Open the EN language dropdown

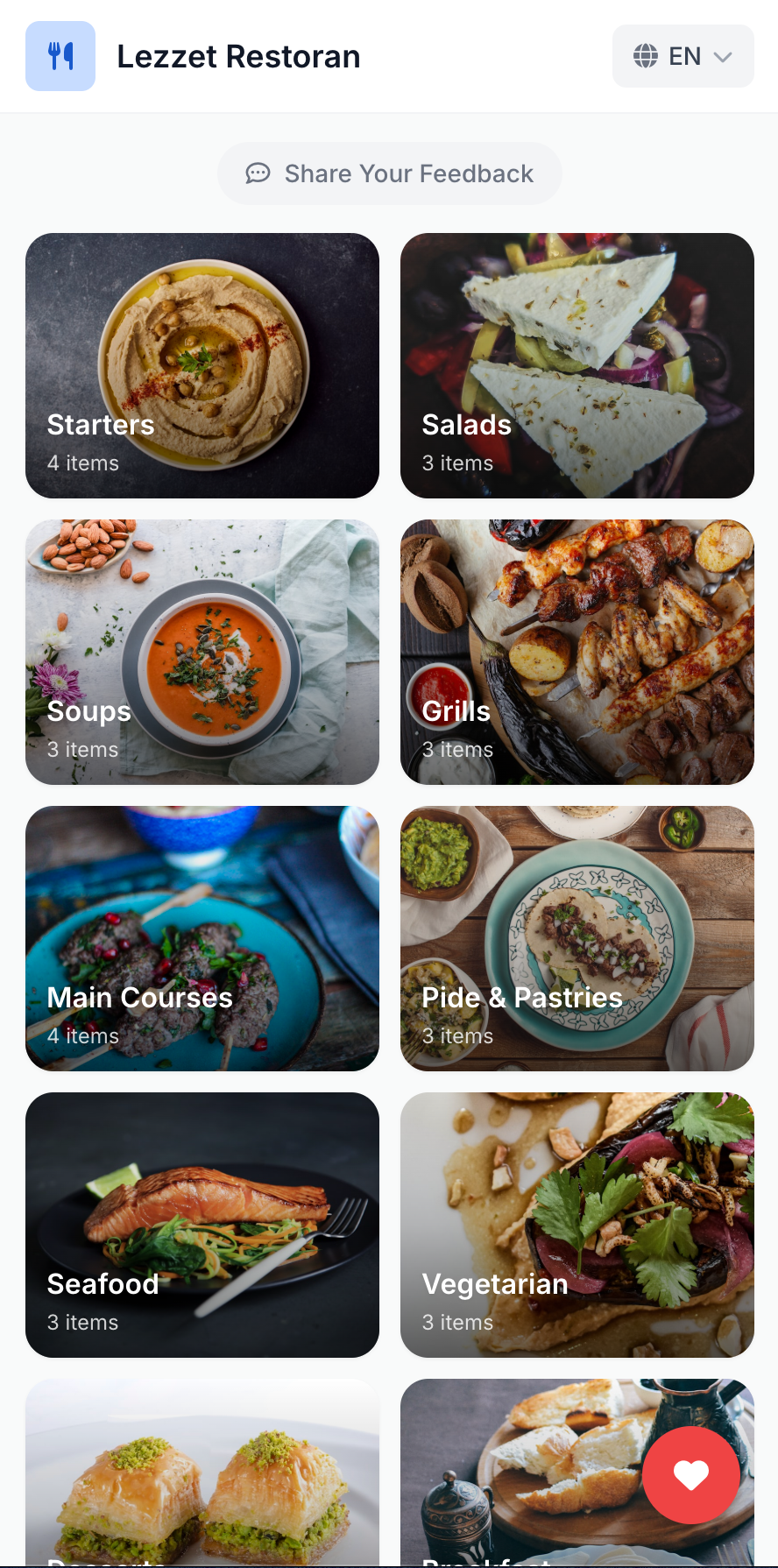pos(683,56)
